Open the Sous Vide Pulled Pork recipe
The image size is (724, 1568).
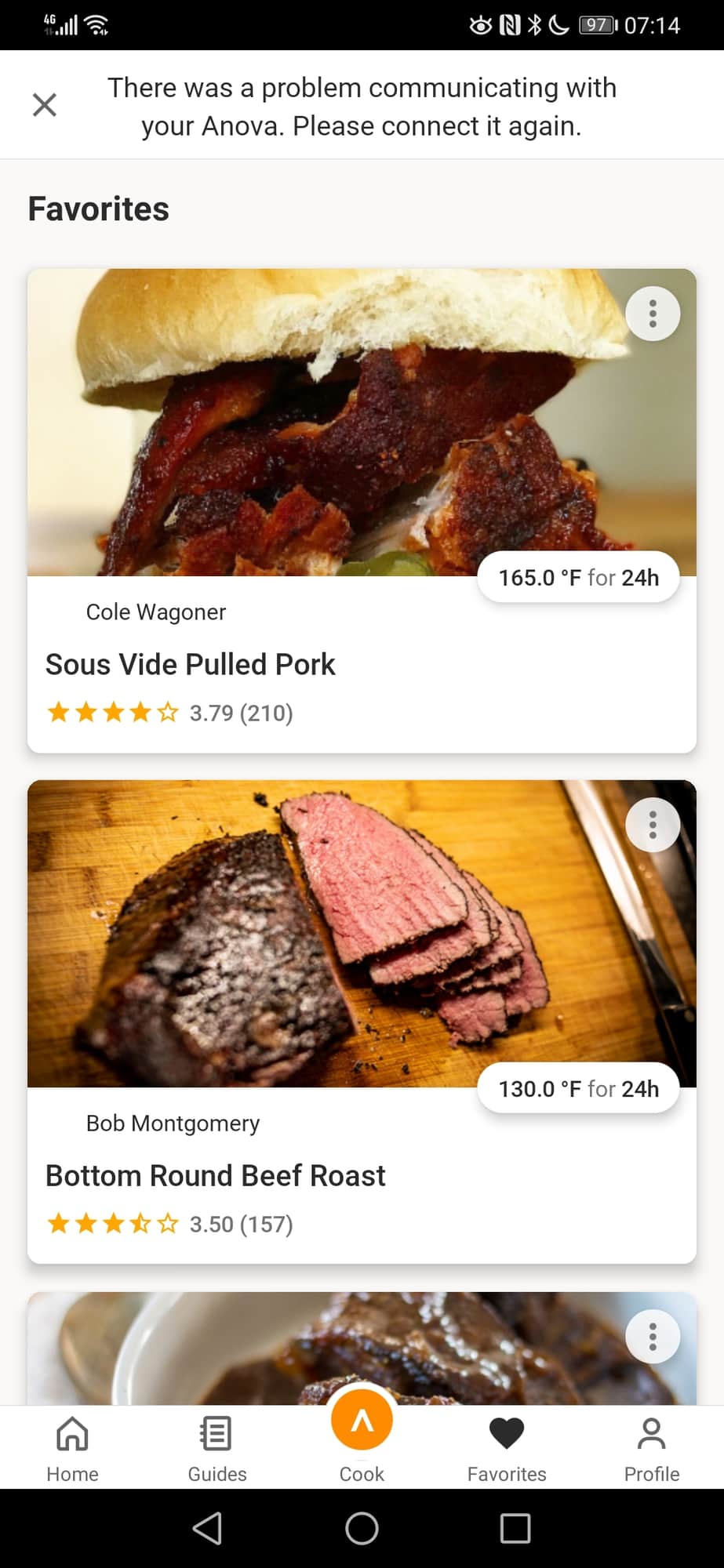[191, 664]
